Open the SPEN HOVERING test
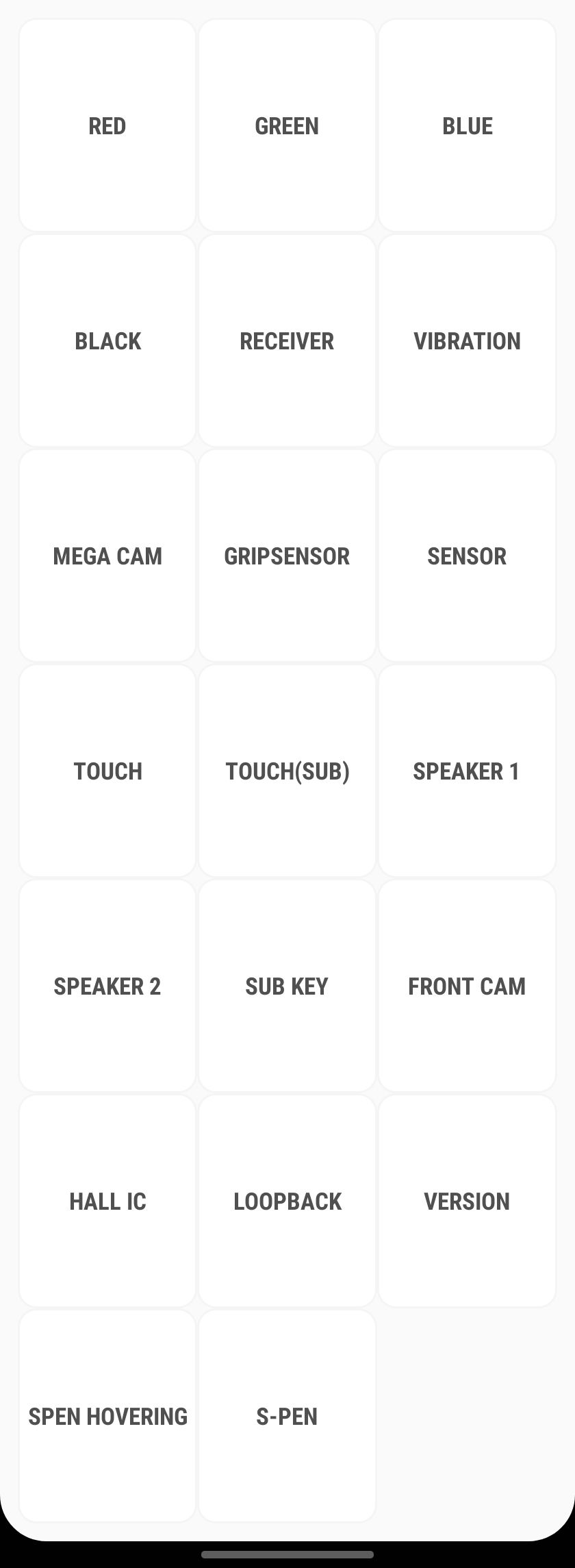Screen dimensions: 575x1568 coord(107,1416)
